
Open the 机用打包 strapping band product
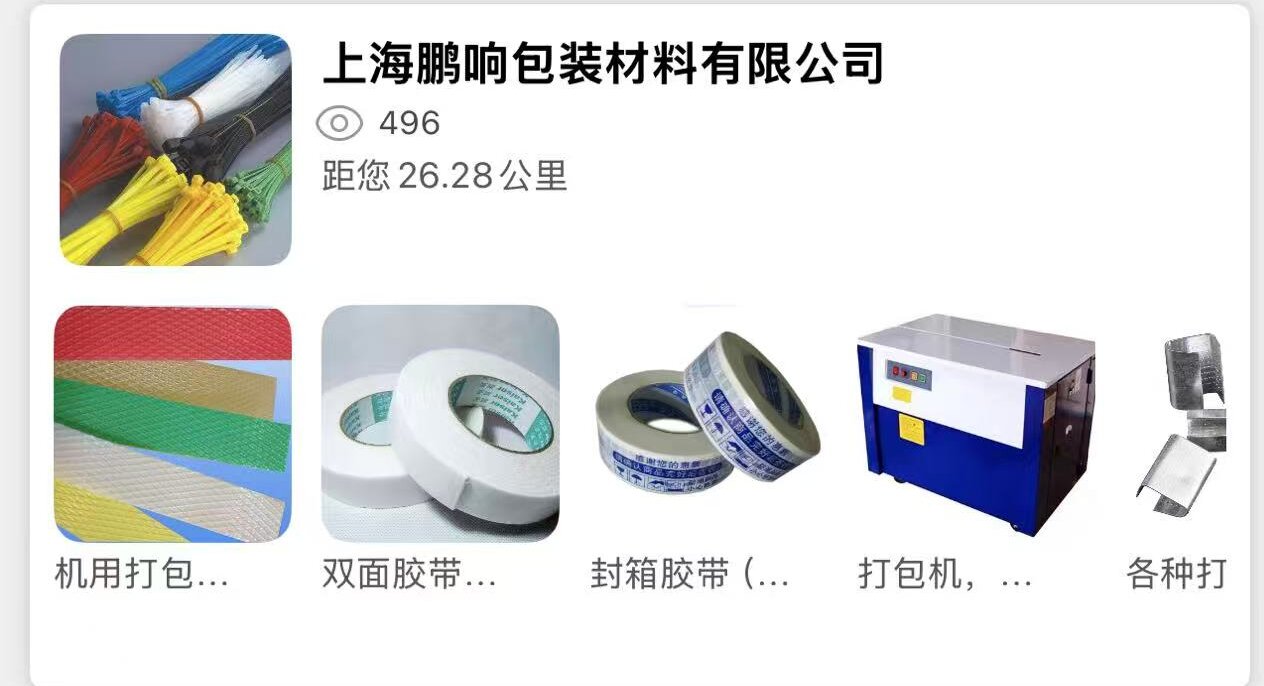(173, 424)
